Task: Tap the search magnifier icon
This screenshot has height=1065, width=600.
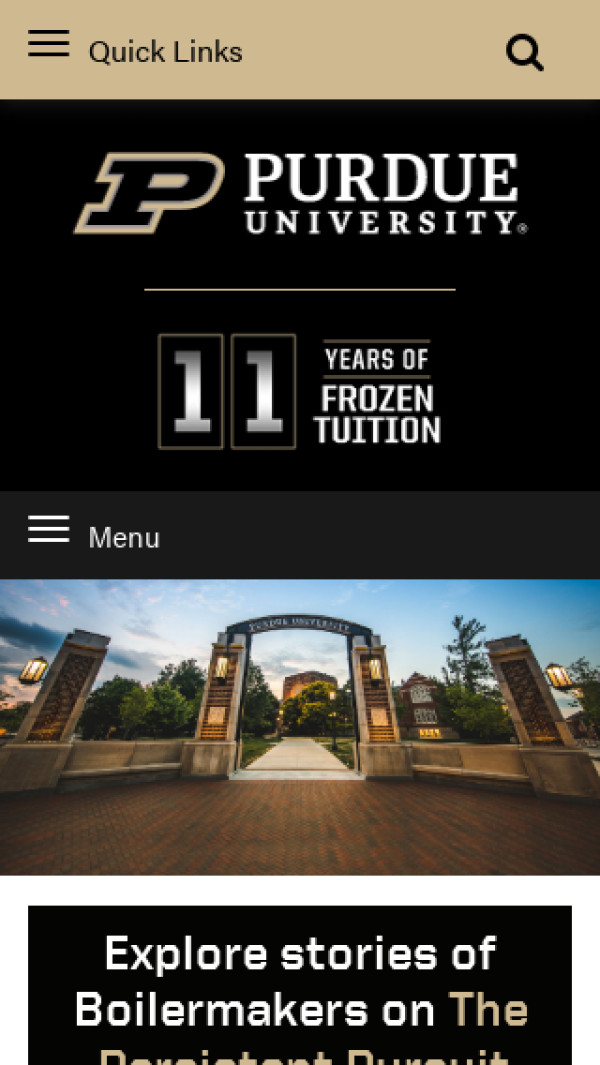Action: pyautogui.click(x=524, y=52)
